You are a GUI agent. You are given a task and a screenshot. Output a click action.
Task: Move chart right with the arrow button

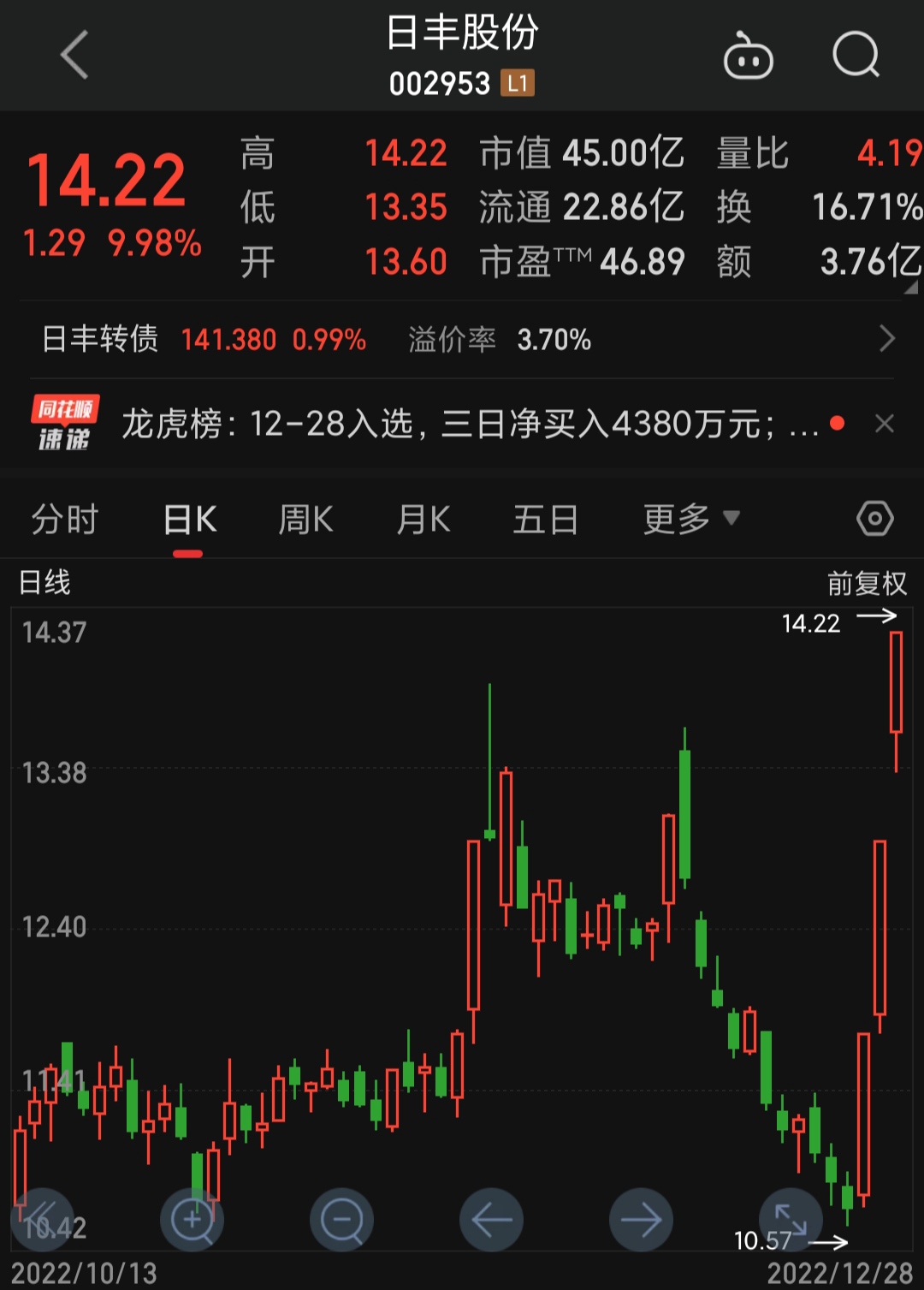click(x=641, y=1219)
